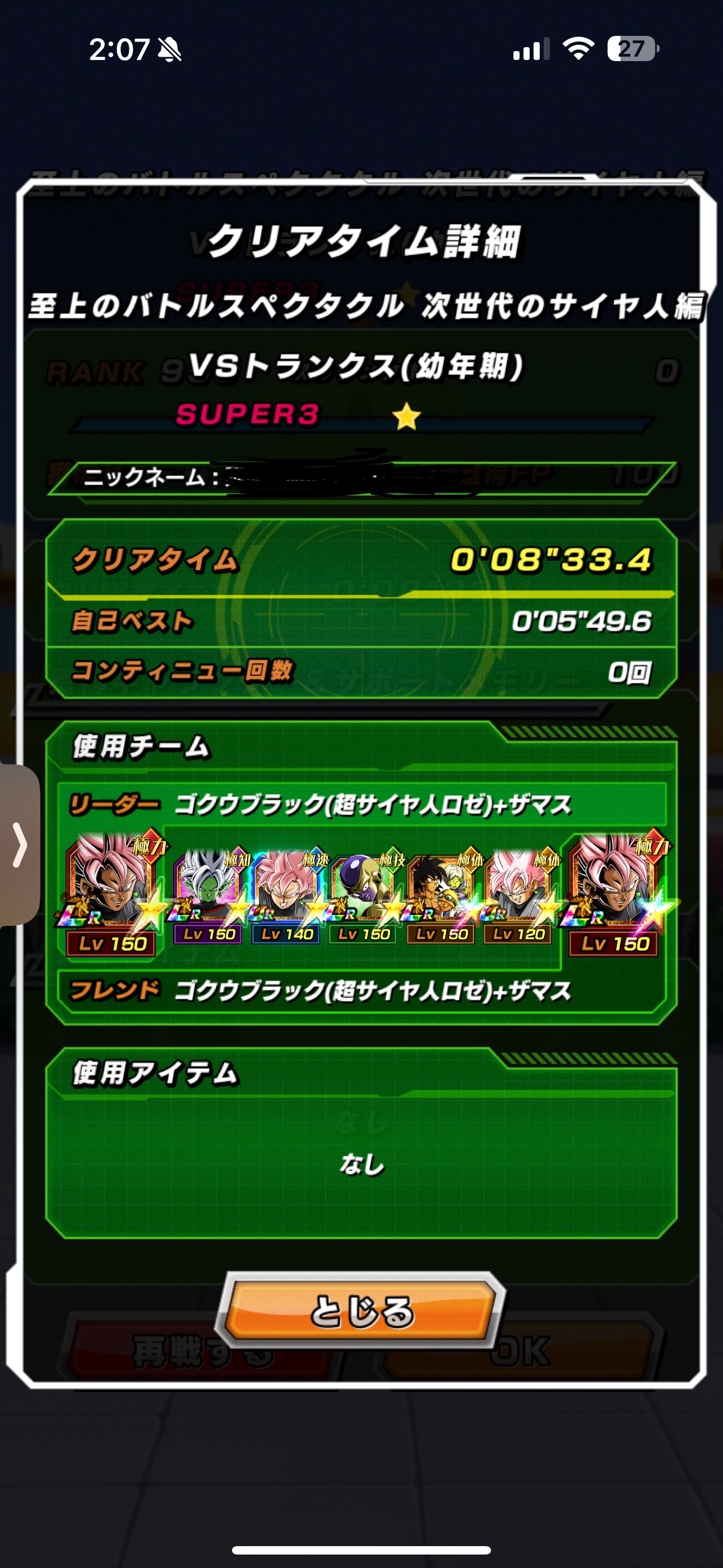
Task: View the friend Goku Black Rosé card
Action: pos(614,891)
